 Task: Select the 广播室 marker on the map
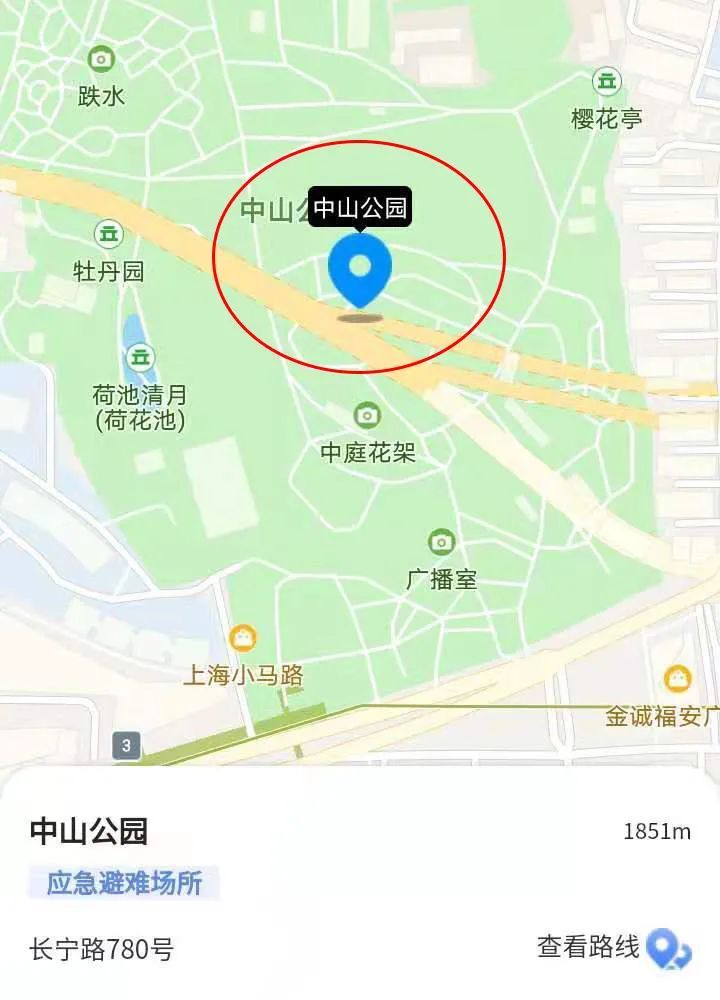click(x=441, y=542)
